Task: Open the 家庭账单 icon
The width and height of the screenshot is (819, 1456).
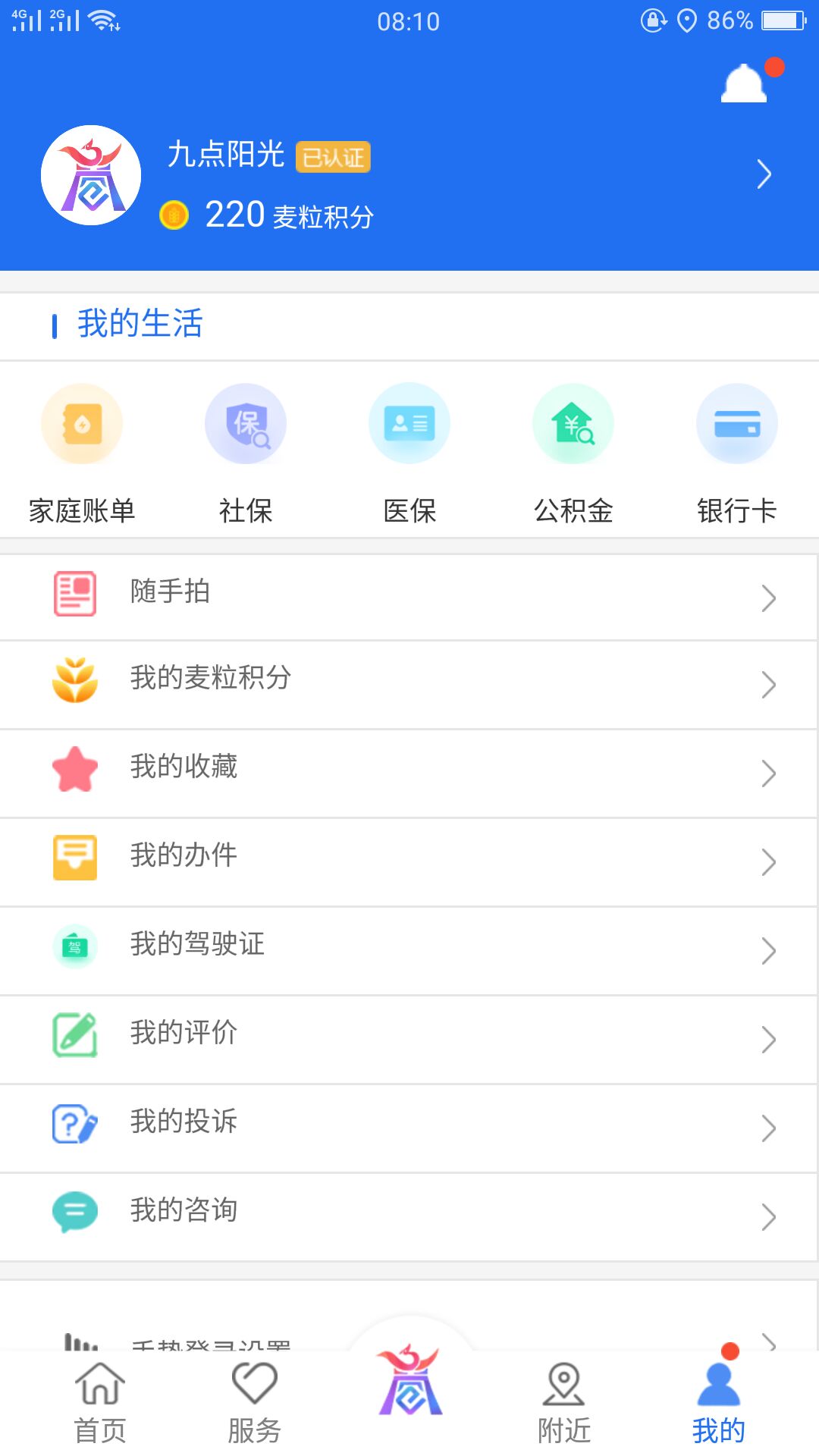Action: [82, 423]
